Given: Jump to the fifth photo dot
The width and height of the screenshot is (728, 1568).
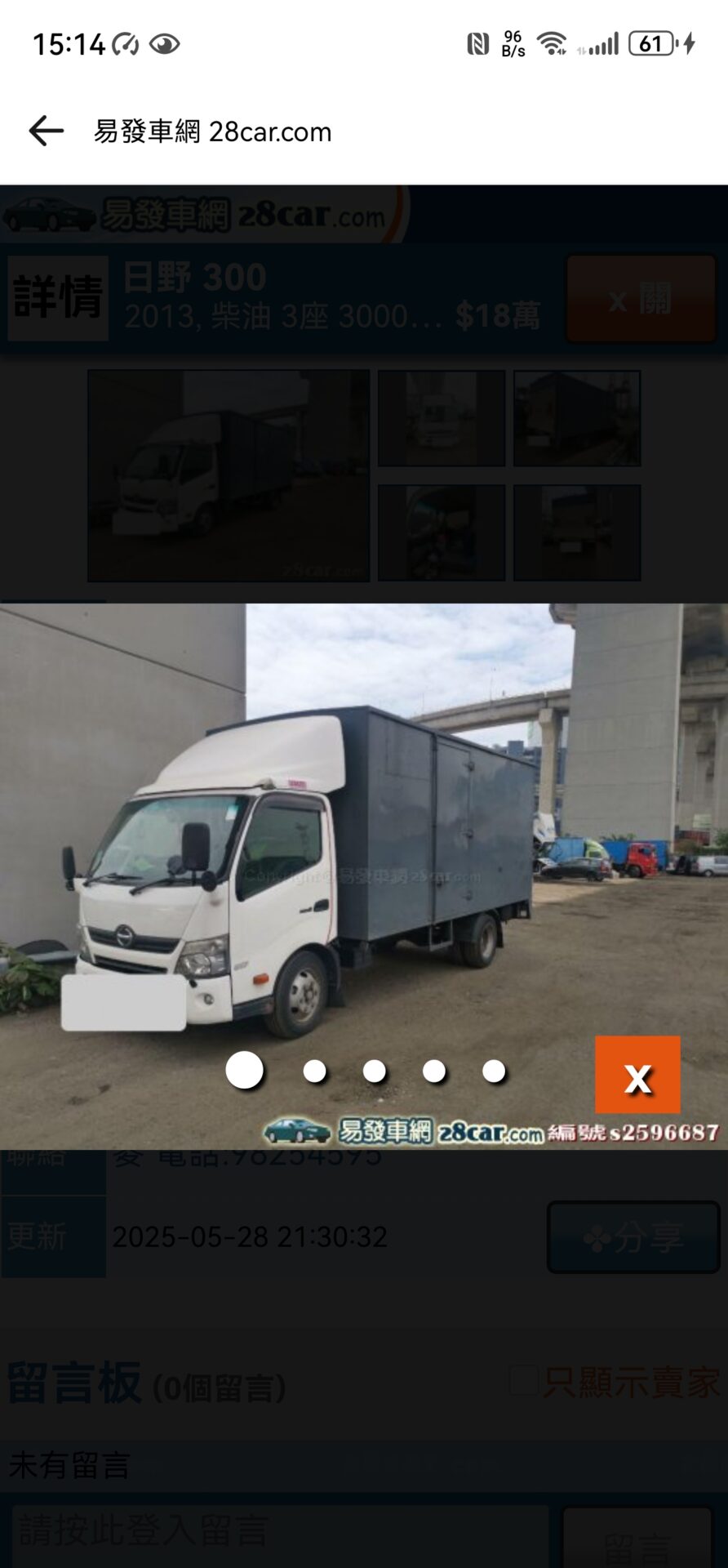Looking at the screenshot, I should pos(494,1071).
